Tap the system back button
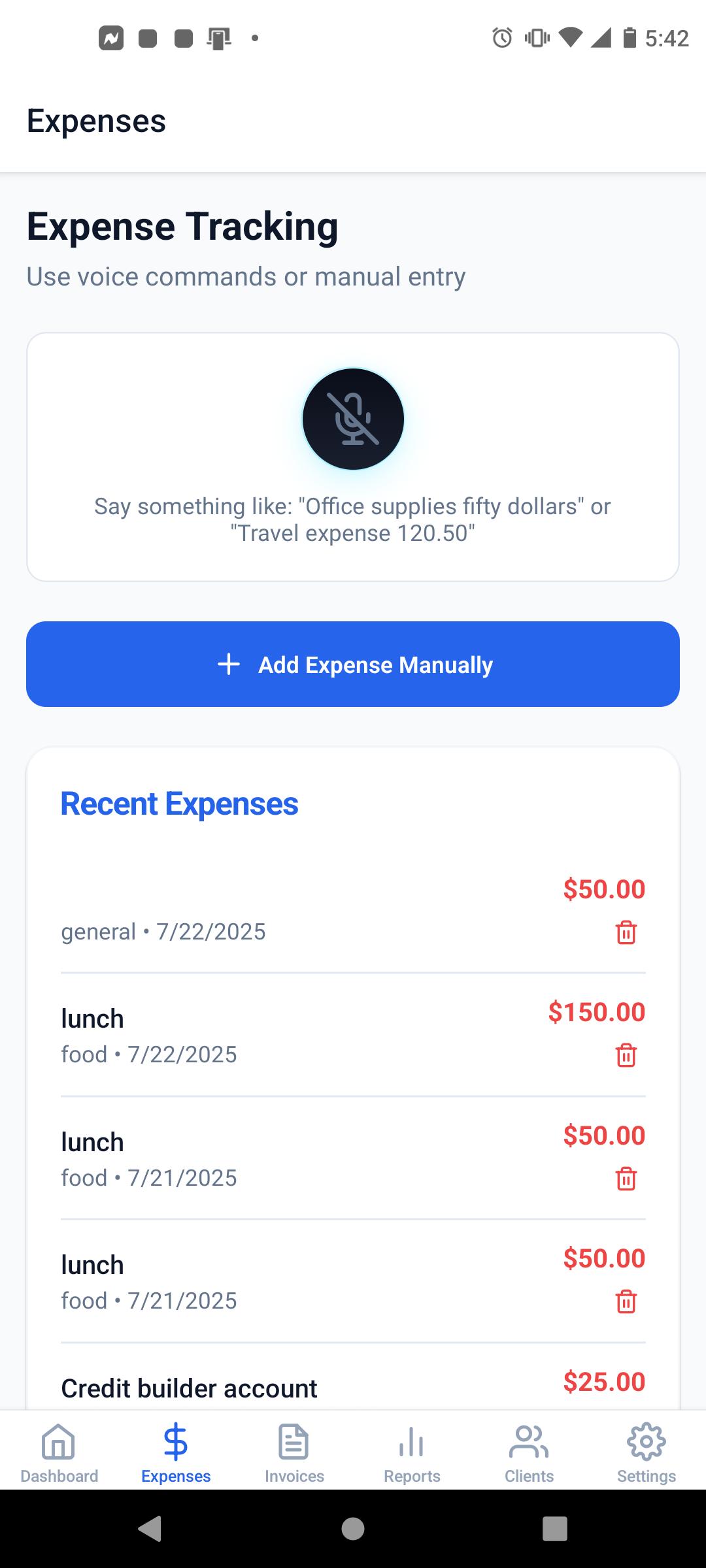Image resolution: width=706 pixels, height=1568 pixels. [x=150, y=1529]
